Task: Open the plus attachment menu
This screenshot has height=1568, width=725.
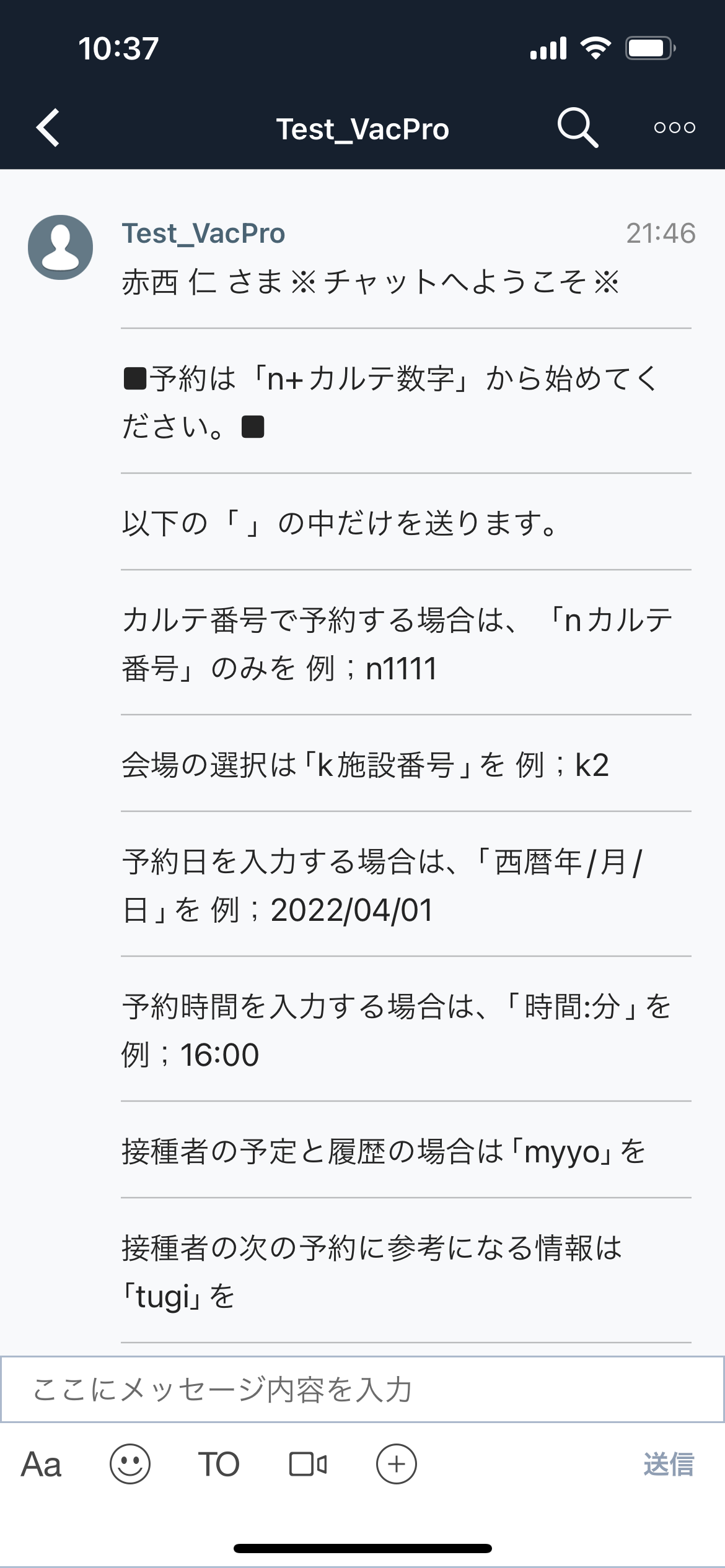Action: tap(397, 1465)
